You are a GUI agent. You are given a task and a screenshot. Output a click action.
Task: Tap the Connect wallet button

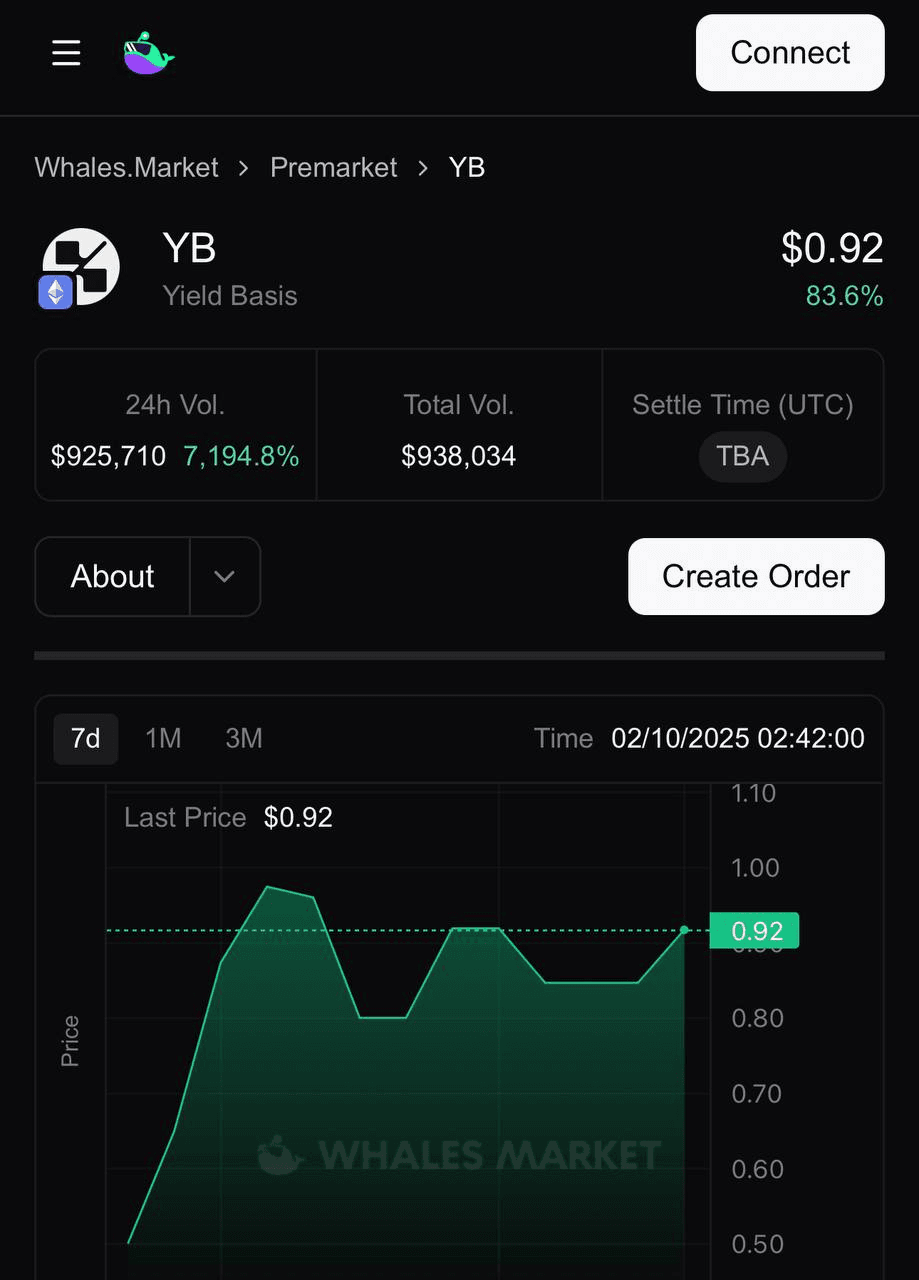point(790,53)
